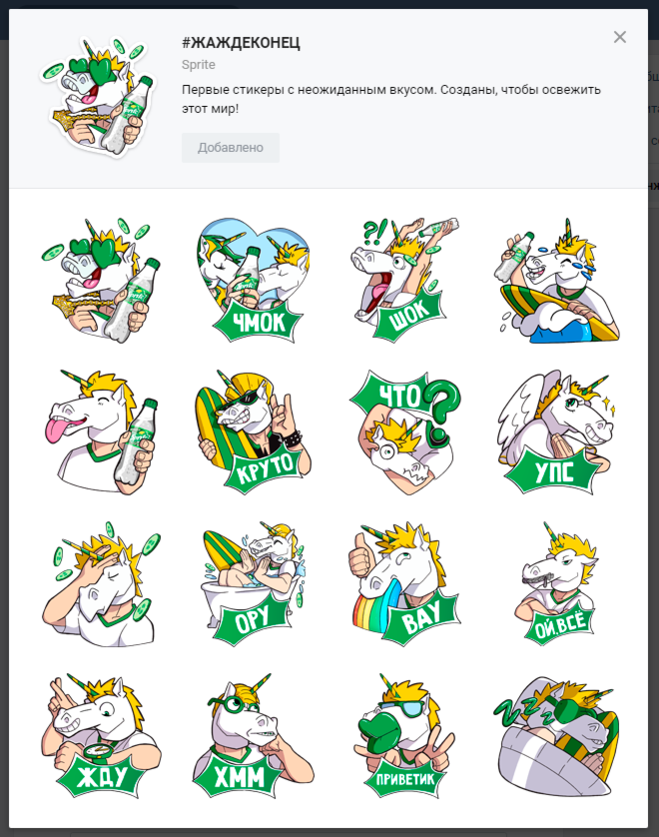
Task: Close the sticker pack dialog
Action: pyautogui.click(x=620, y=37)
